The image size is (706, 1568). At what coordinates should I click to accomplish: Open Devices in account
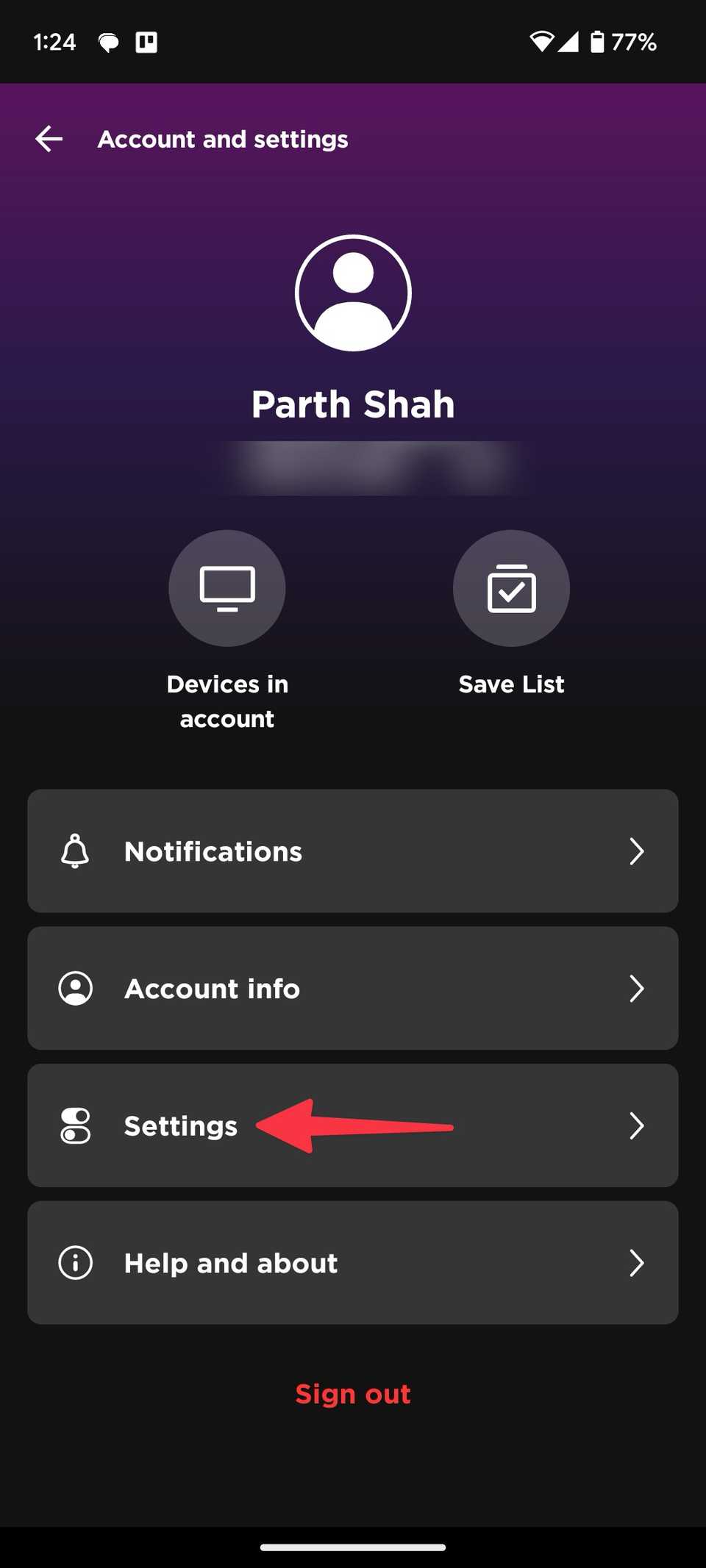[x=227, y=588]
